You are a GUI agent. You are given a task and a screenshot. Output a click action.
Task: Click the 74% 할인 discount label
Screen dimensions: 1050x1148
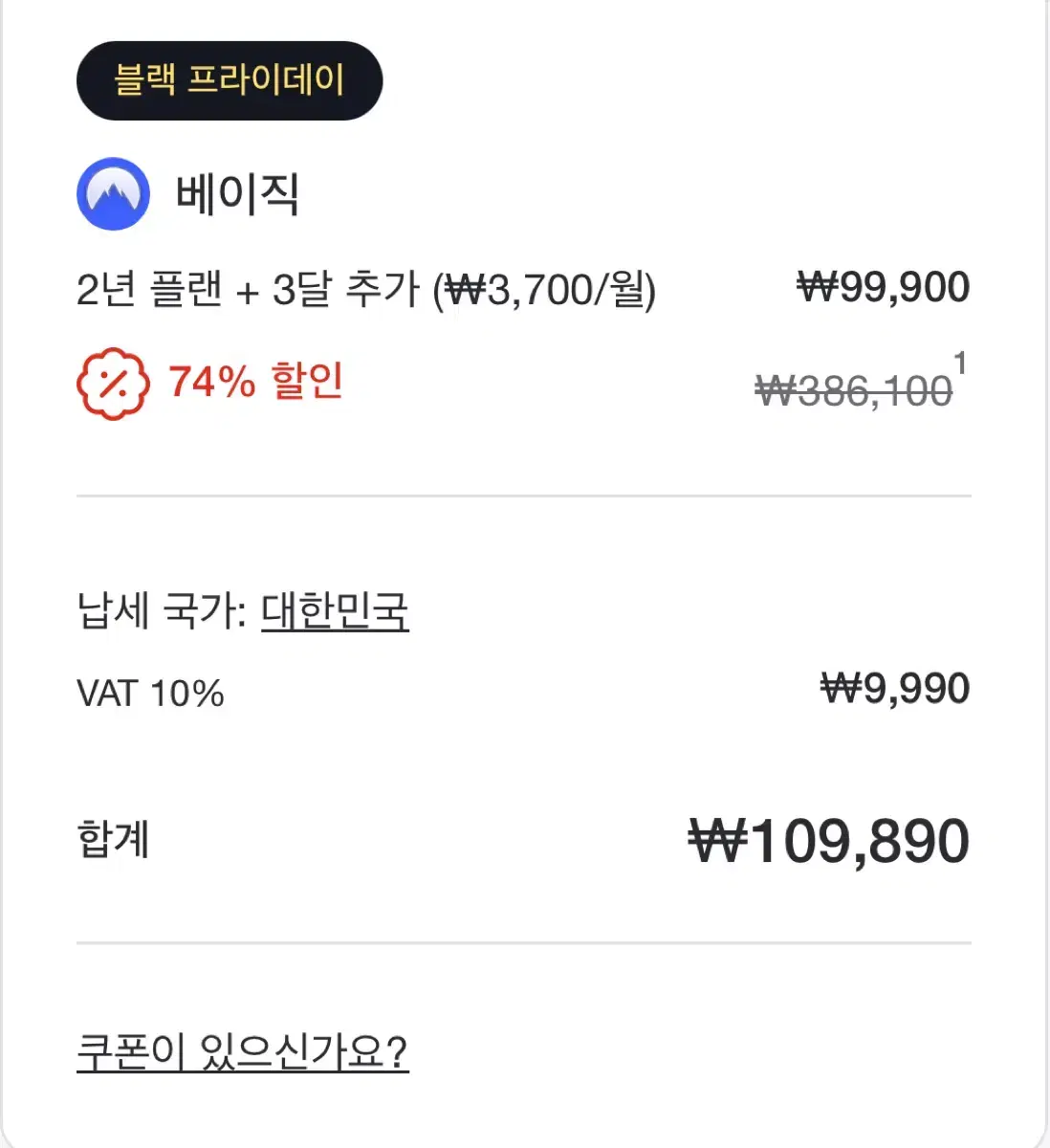coord(253,383)
